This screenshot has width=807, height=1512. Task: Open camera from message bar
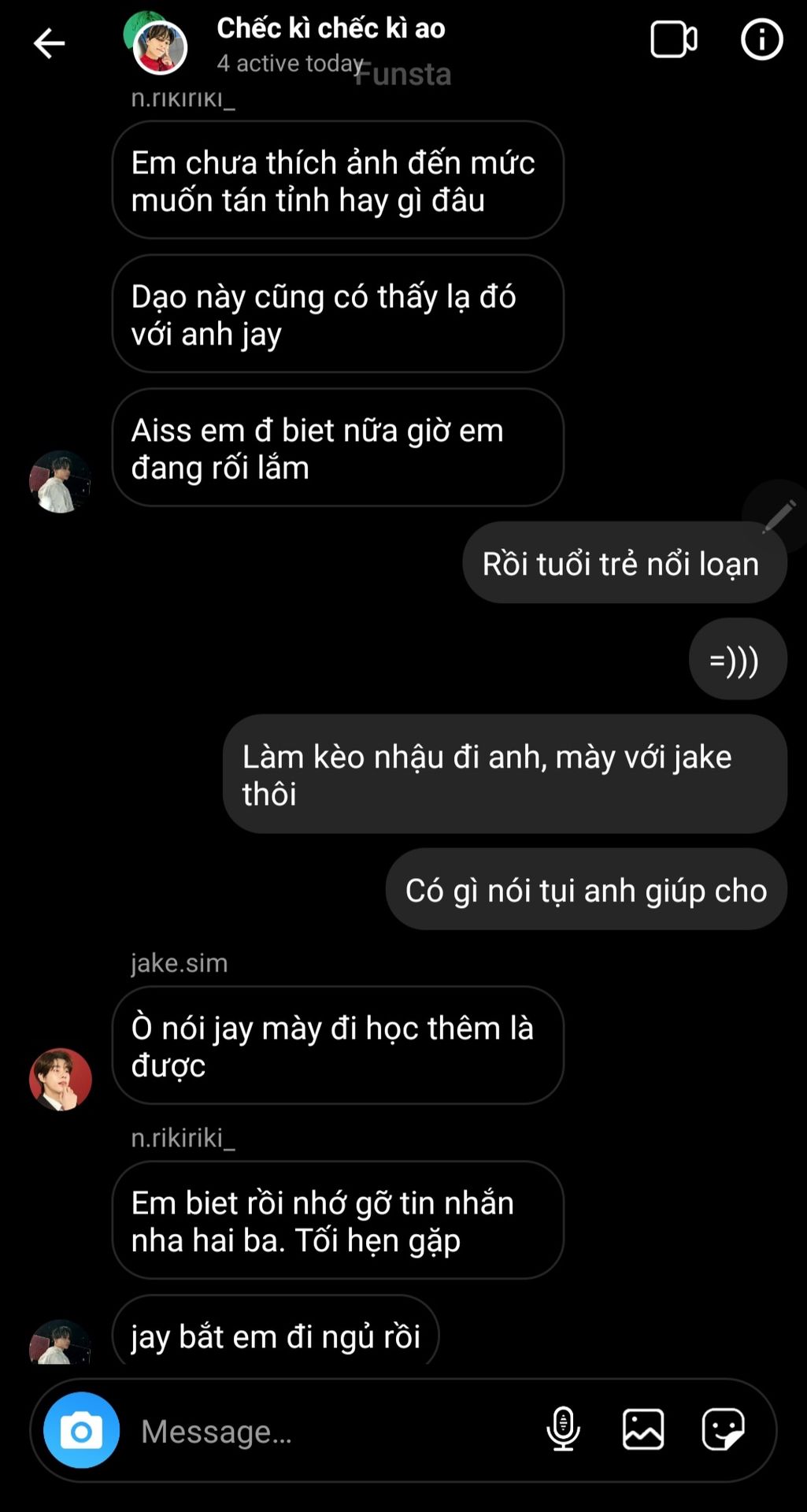(x=81, y=1430)
